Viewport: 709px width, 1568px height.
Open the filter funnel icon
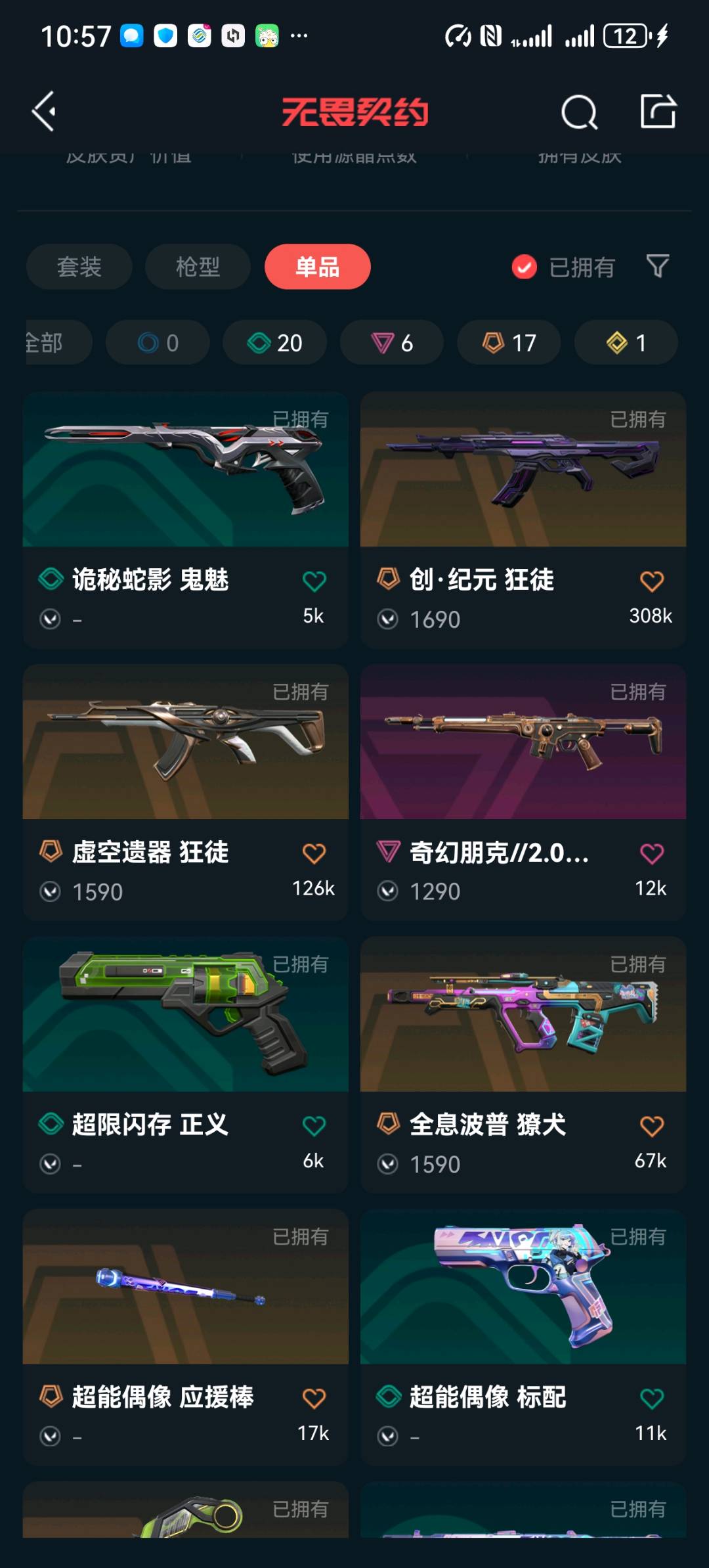coord(657,266)
